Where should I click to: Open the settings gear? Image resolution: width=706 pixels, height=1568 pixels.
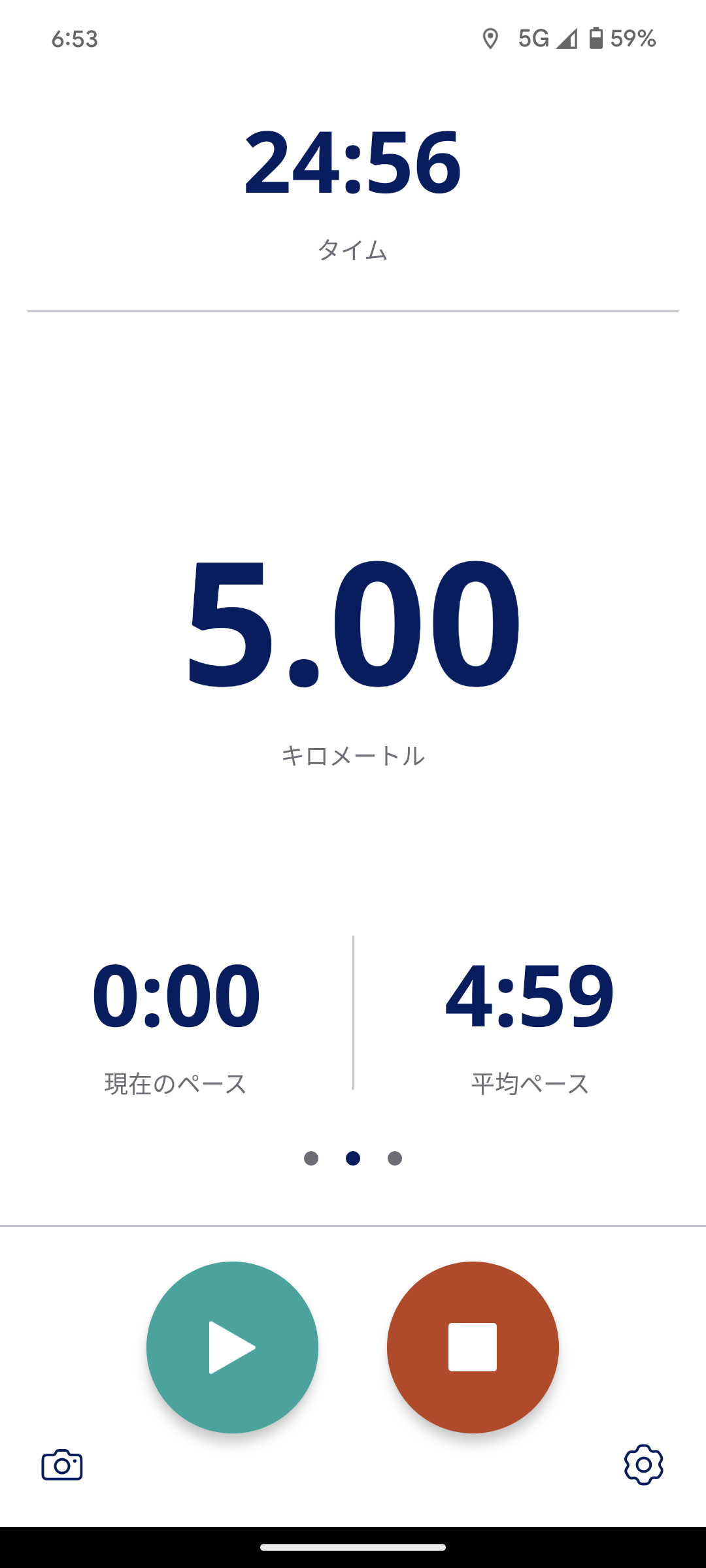[643, 1465]
